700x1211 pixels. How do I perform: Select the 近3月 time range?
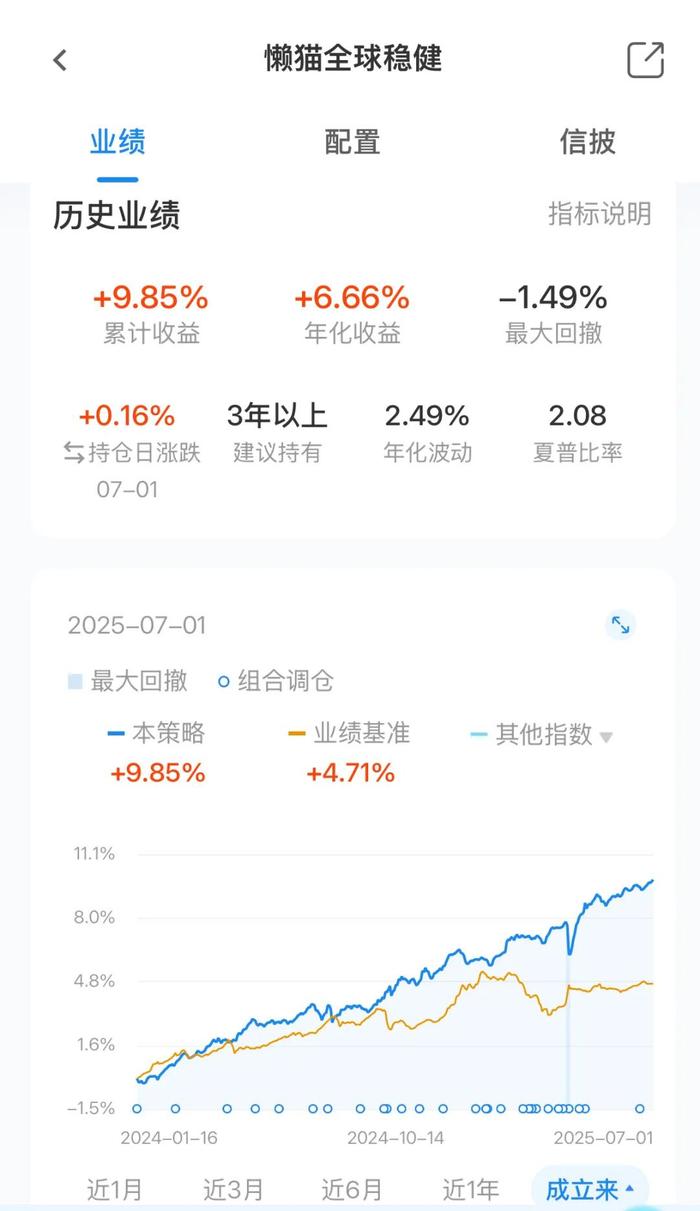(233, 1189)
